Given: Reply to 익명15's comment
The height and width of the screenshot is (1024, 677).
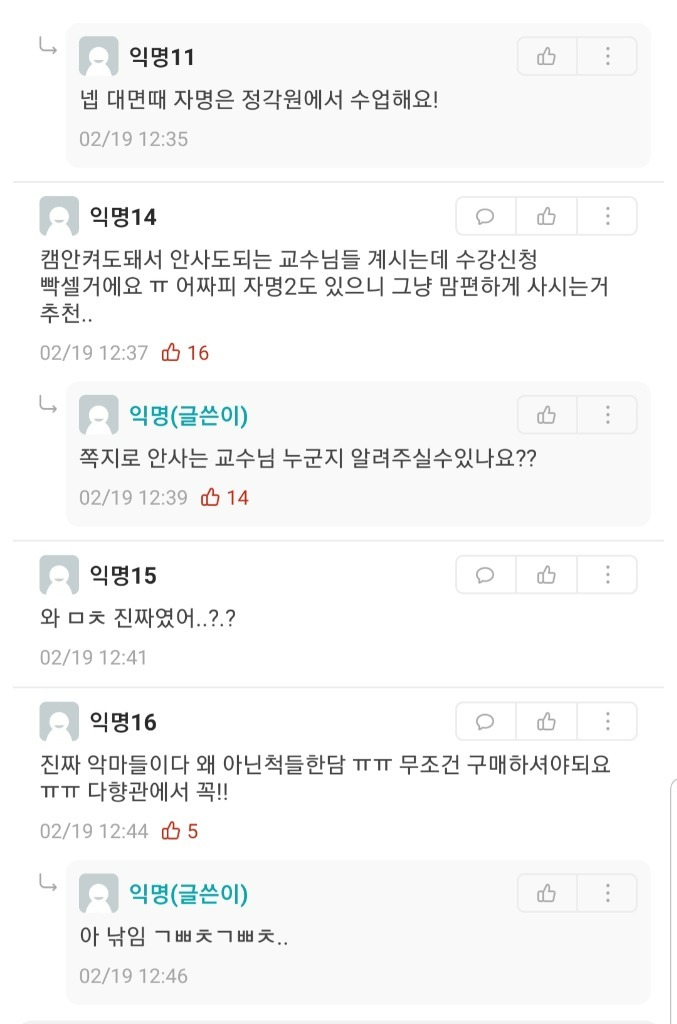Looking at the screenshot, I should pyautogui.click(x=486, y=575).
